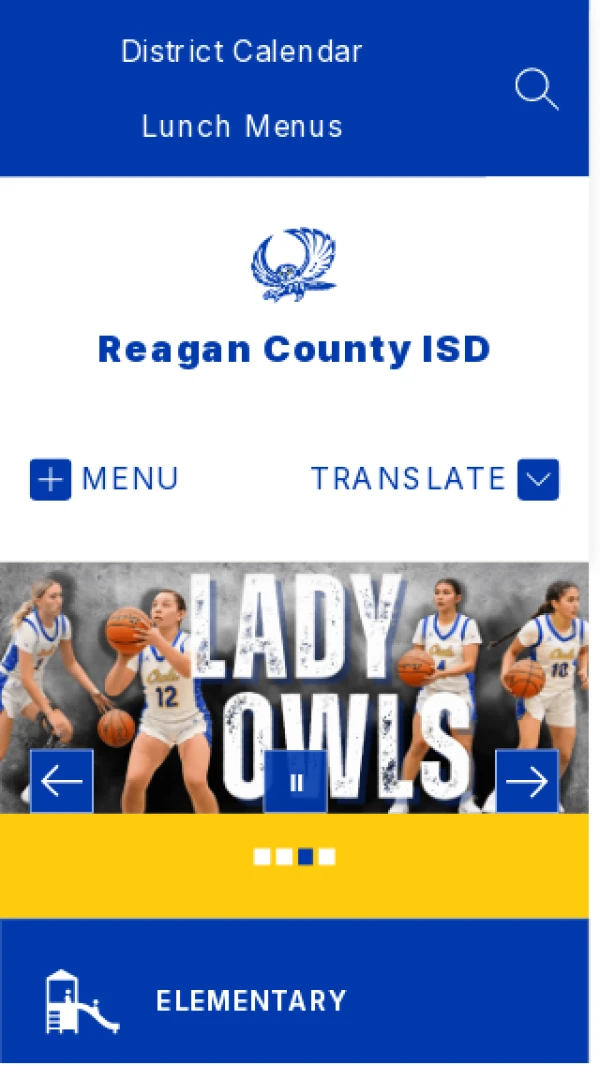This screenshot has height=1065, width=600.
Task: View the Lunch Menus page
Action: click(x=242, y=127)
